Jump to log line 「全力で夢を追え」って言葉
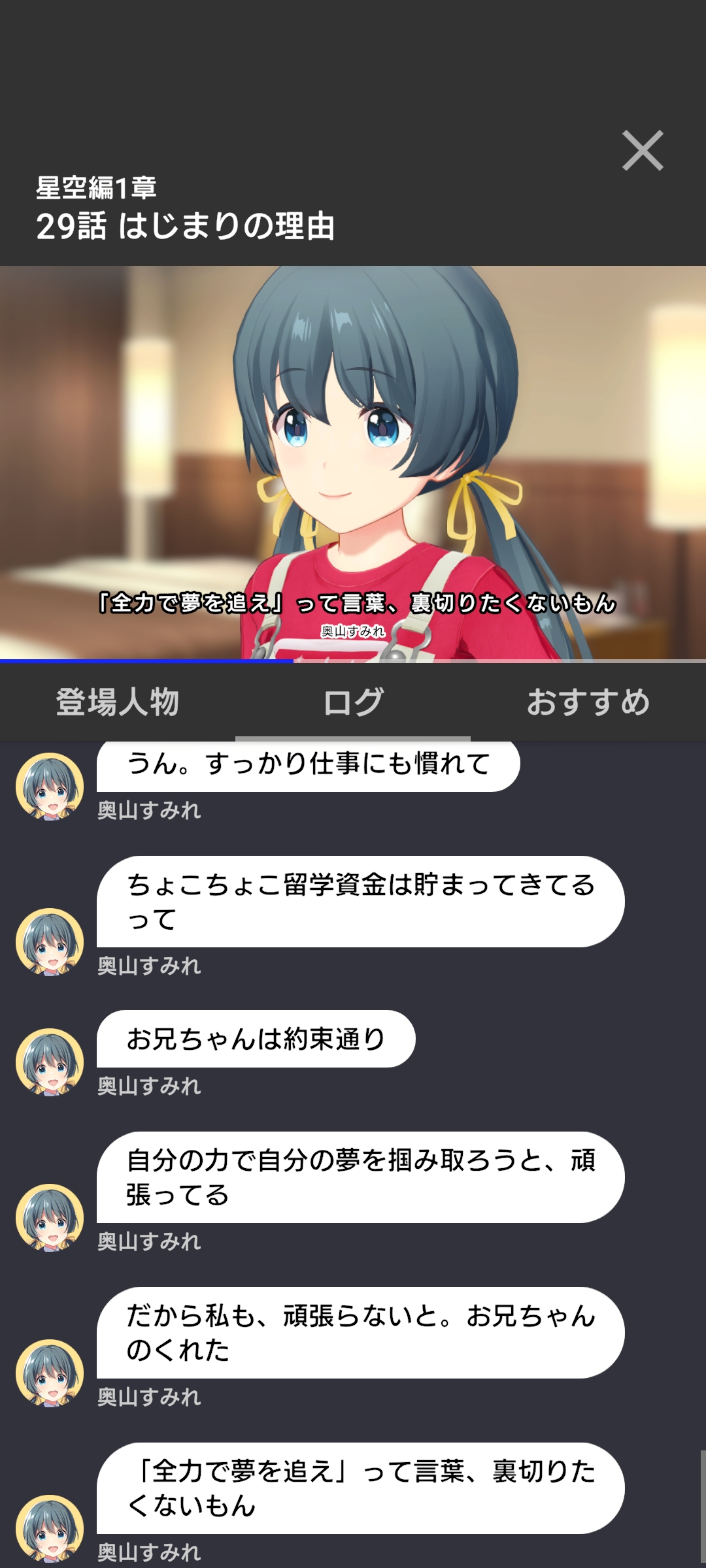Viewport: 706px width, 1568px height. [360, 1488]
